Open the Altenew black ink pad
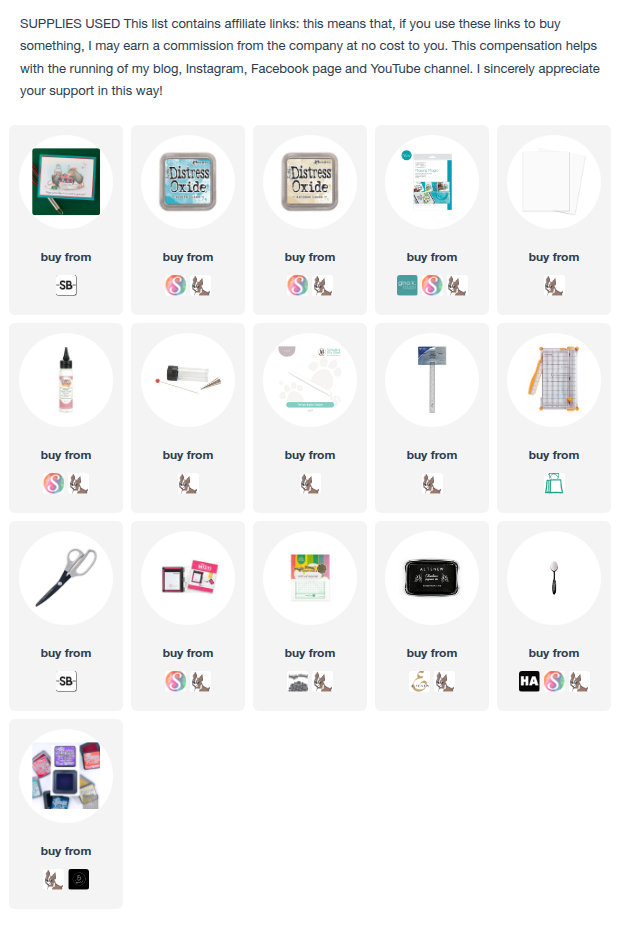The image size is (620, 929). click(x=432, y=577)
